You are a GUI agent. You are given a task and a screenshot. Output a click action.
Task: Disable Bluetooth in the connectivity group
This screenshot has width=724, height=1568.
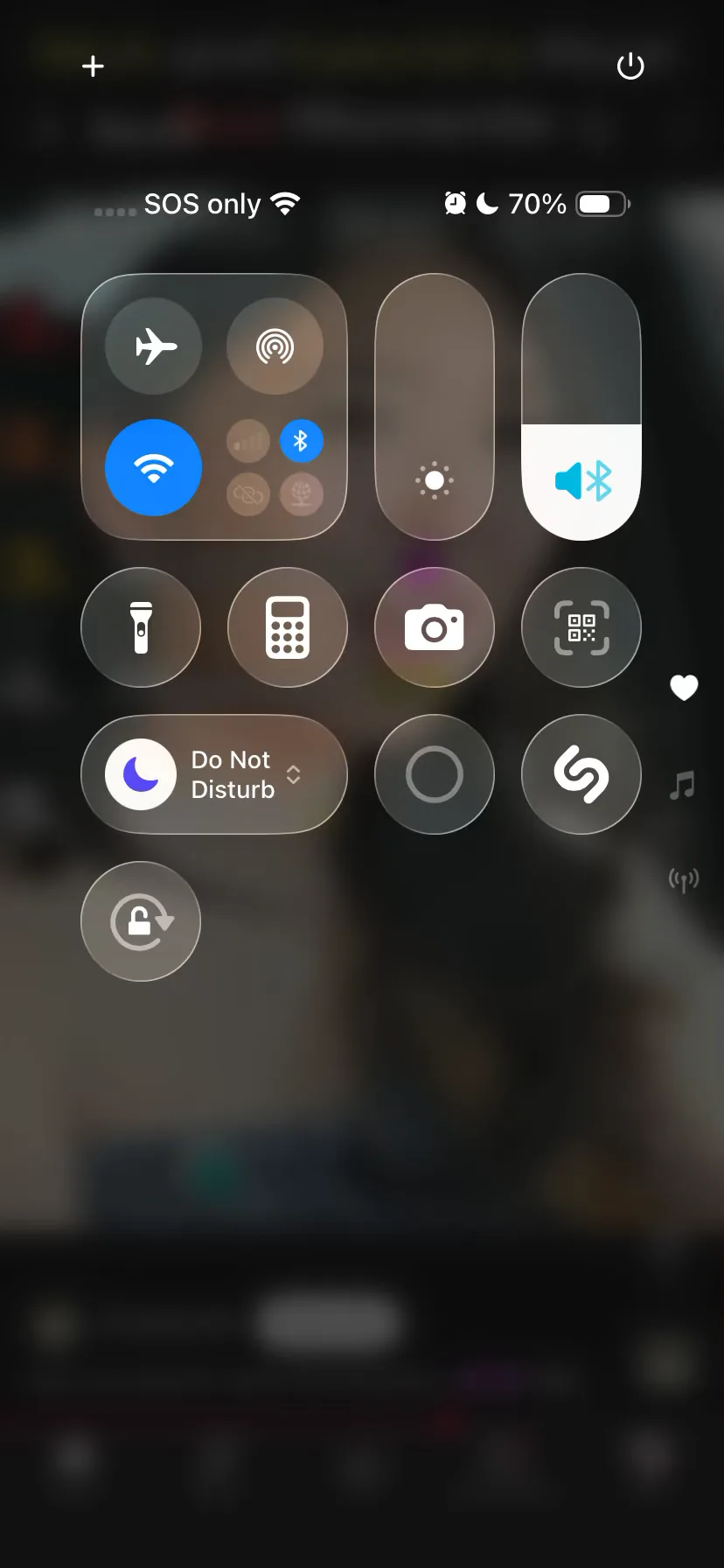[x=301, y=441]
